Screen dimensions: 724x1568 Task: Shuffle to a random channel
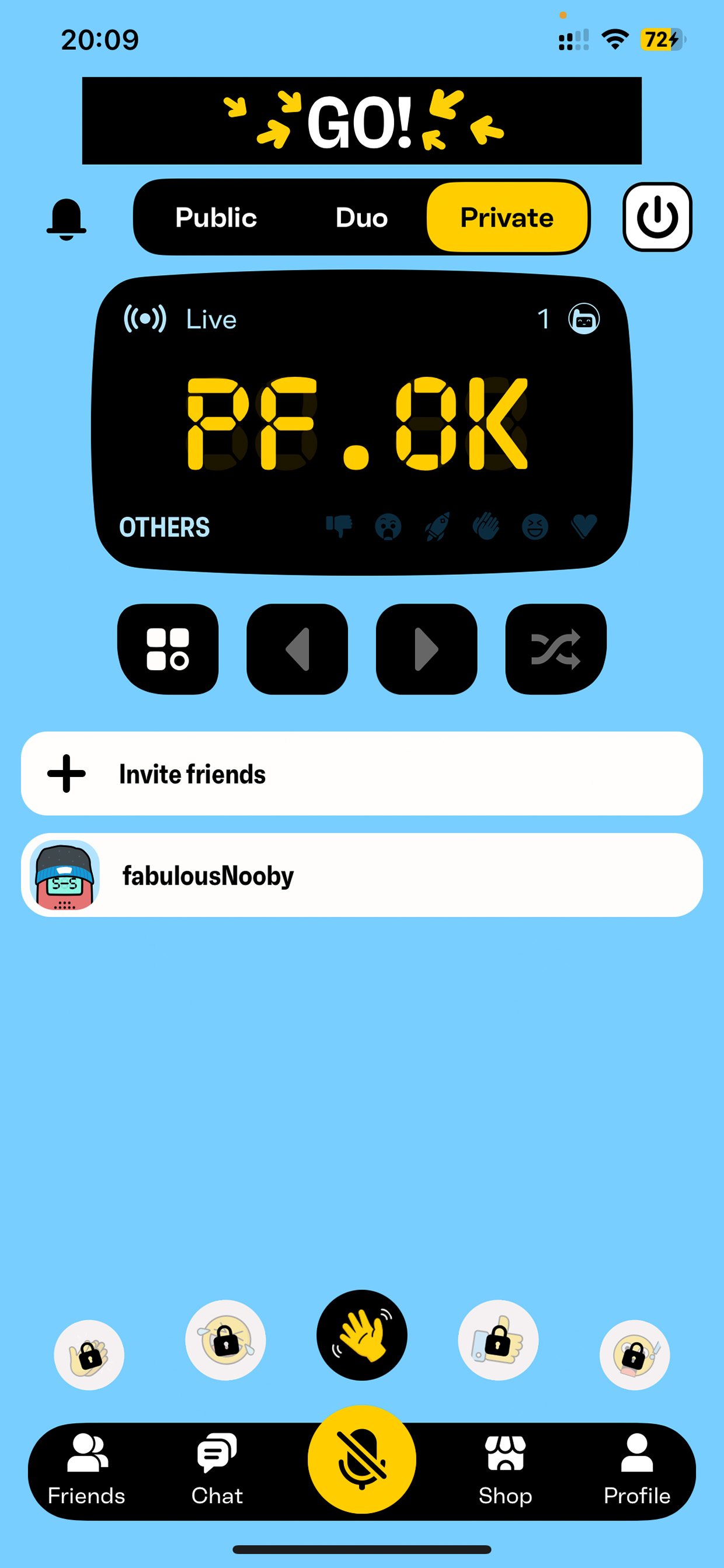pyautogui.click(x=556, y=649)
